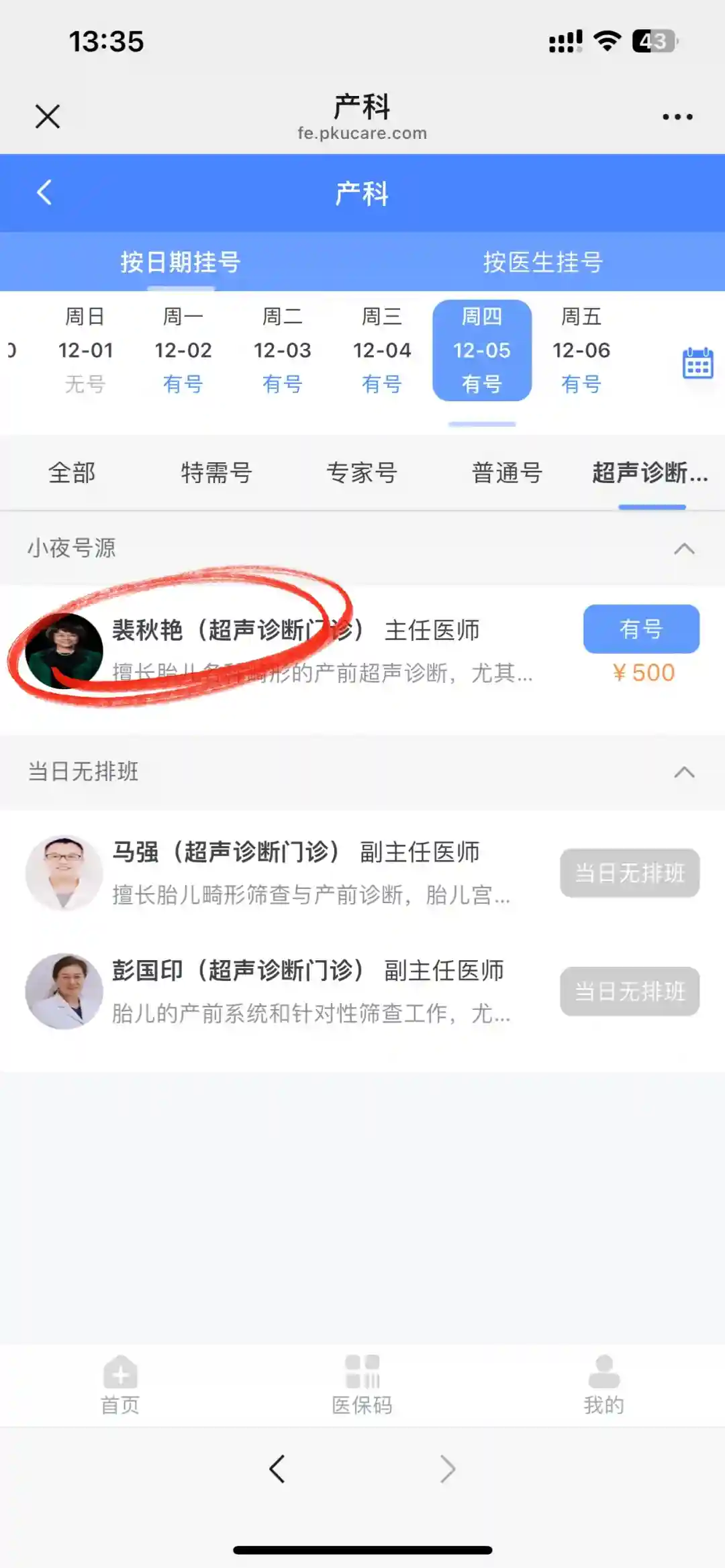725x1568 pixels.
Task: Pick 周五 12-06 date
Action: 581,350
